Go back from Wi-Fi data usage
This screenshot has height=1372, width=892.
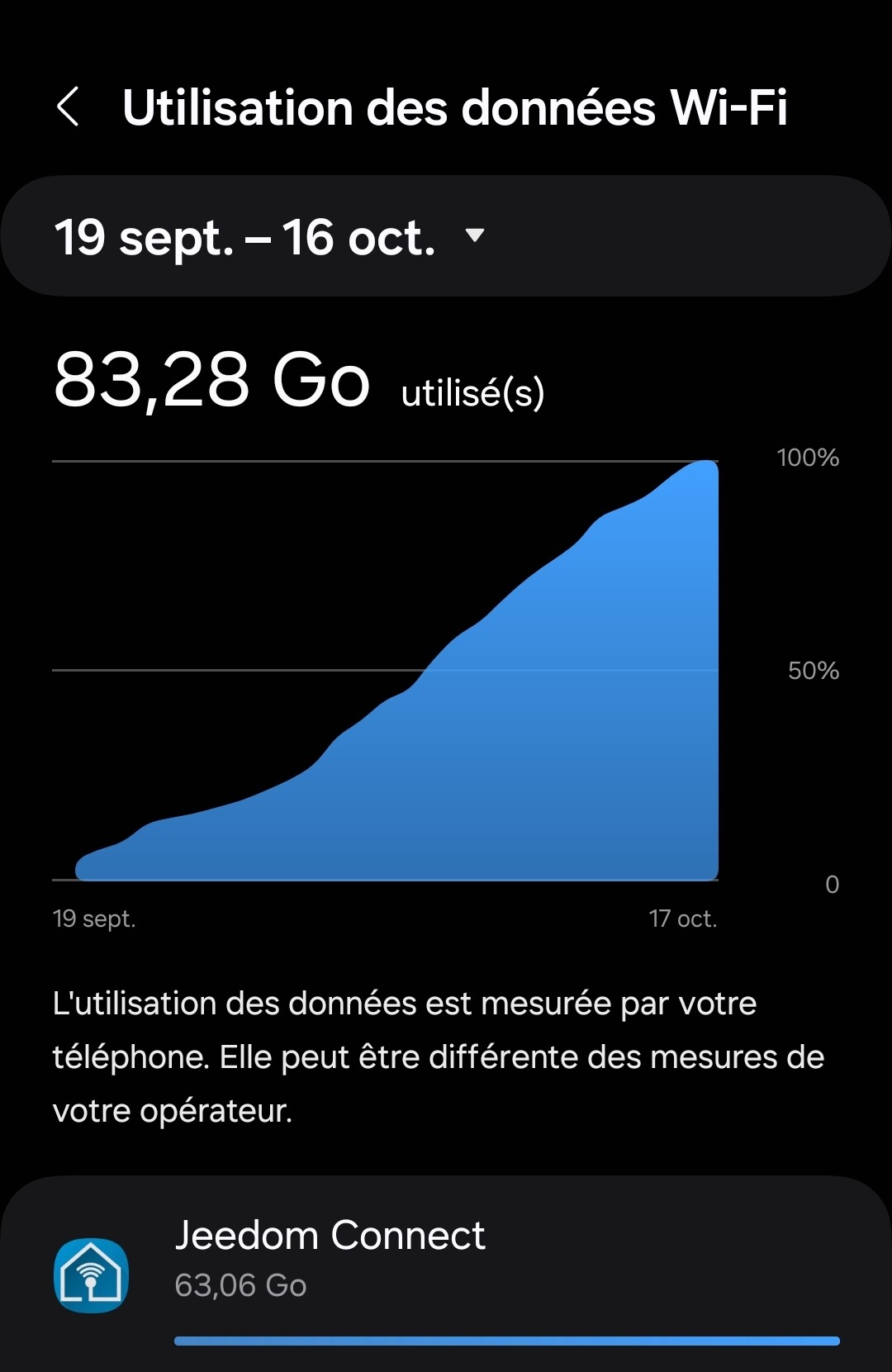(68, 107)
